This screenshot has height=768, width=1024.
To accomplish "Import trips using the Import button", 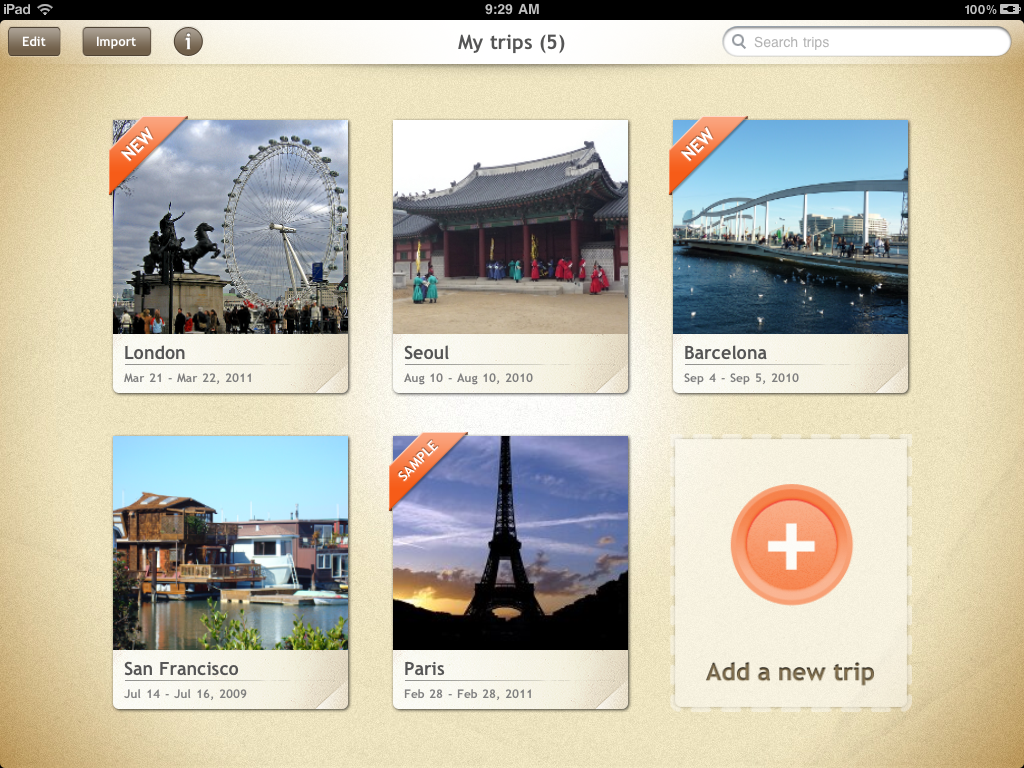I will pos(116,42).
